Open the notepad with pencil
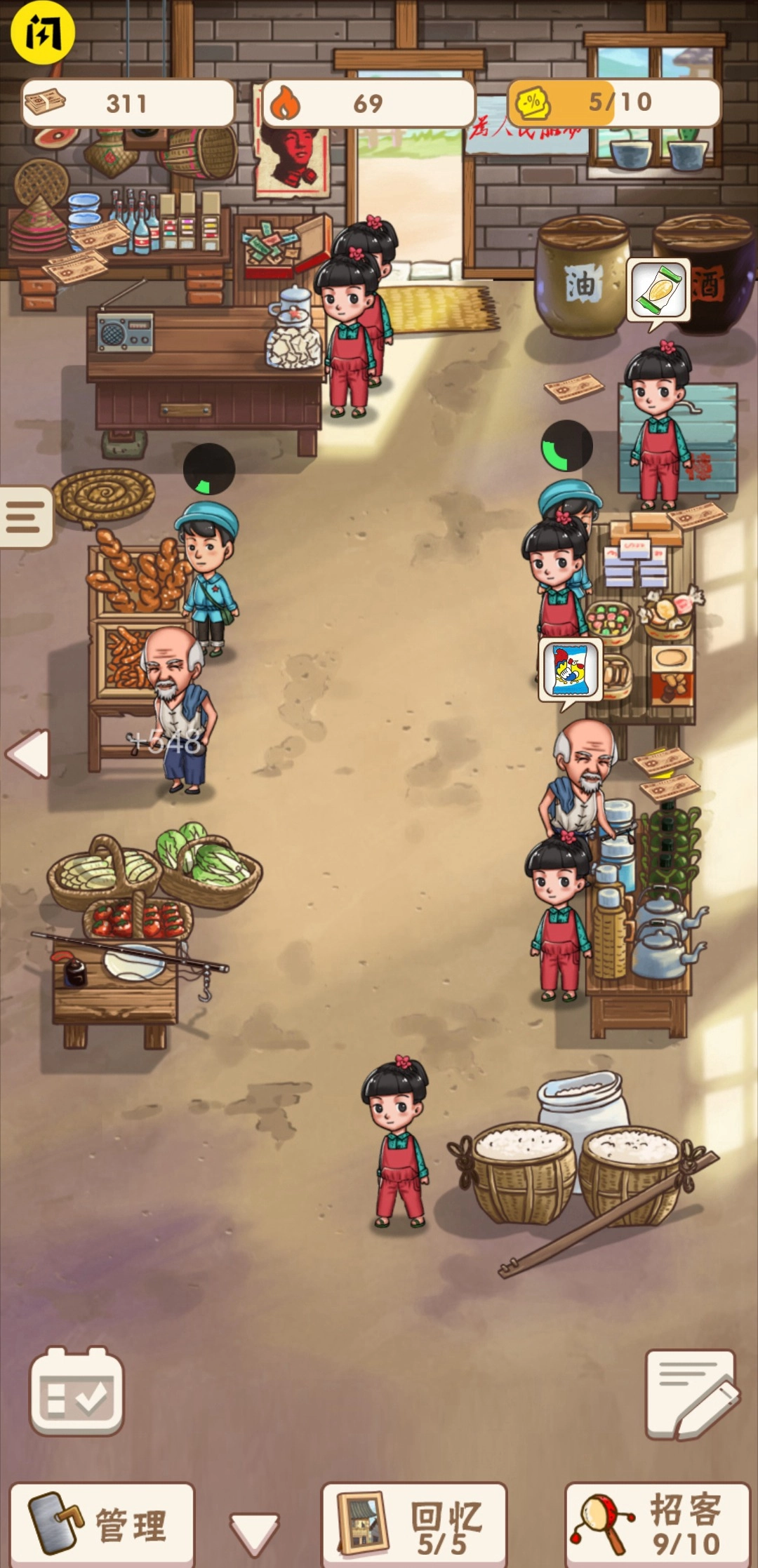This screenshot has width=758, height=1568. point(691,1394)
